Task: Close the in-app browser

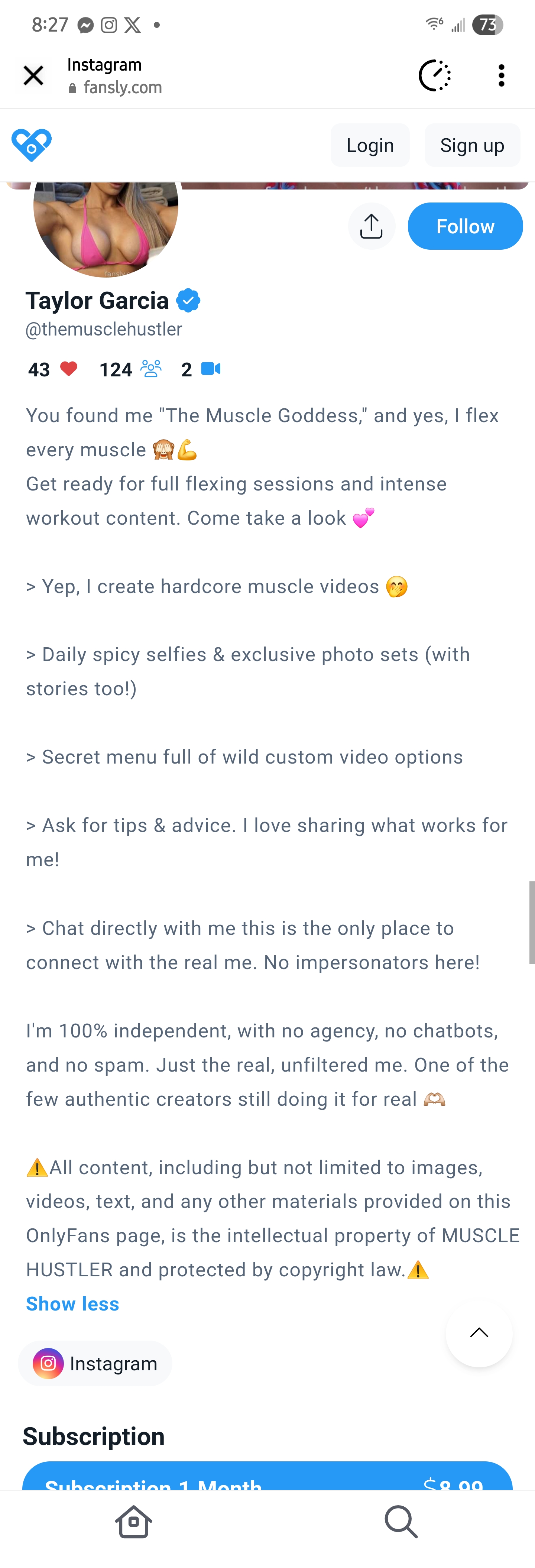Action: click(33, 75)
